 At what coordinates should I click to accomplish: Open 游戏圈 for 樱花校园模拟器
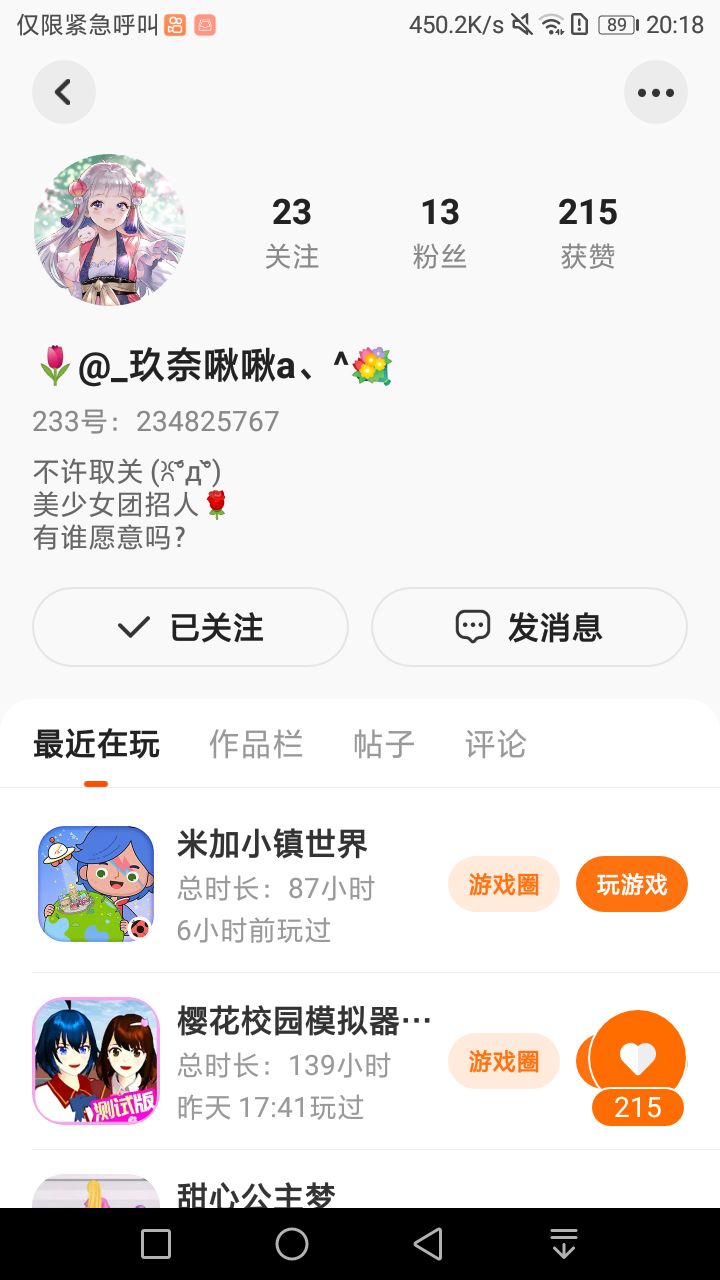(503, 1061)
